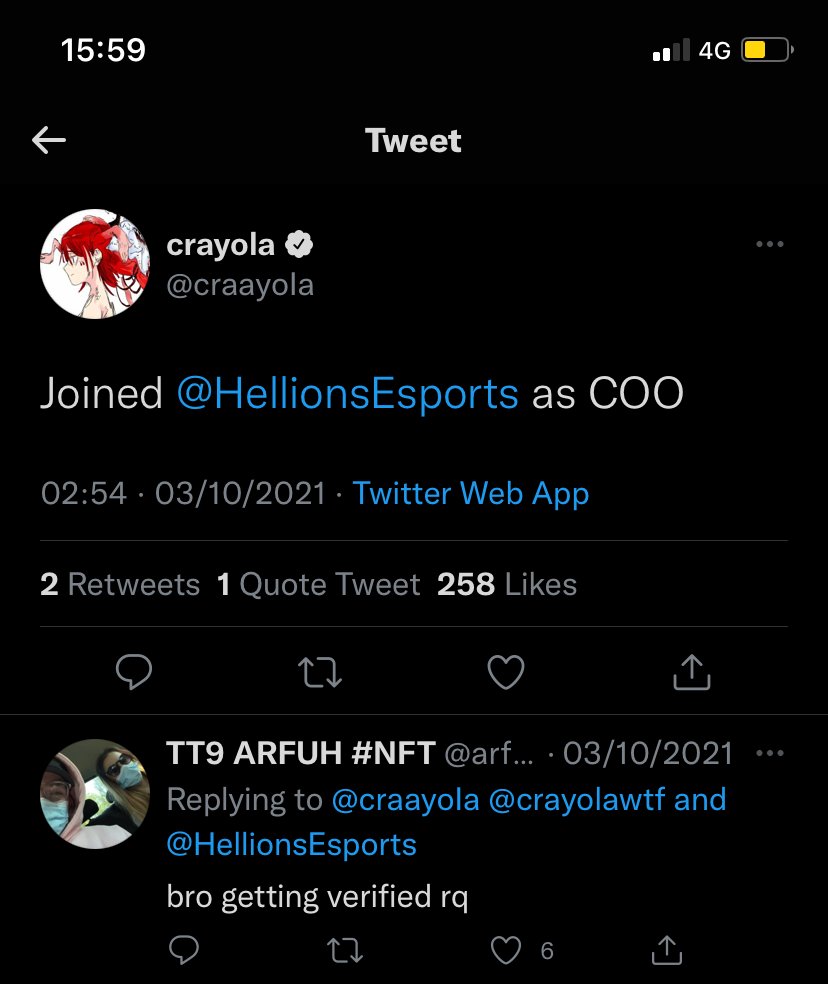The image size is (828, 984).
Task: Reply to crayola's tweet
Action: [x=133, y=673]
